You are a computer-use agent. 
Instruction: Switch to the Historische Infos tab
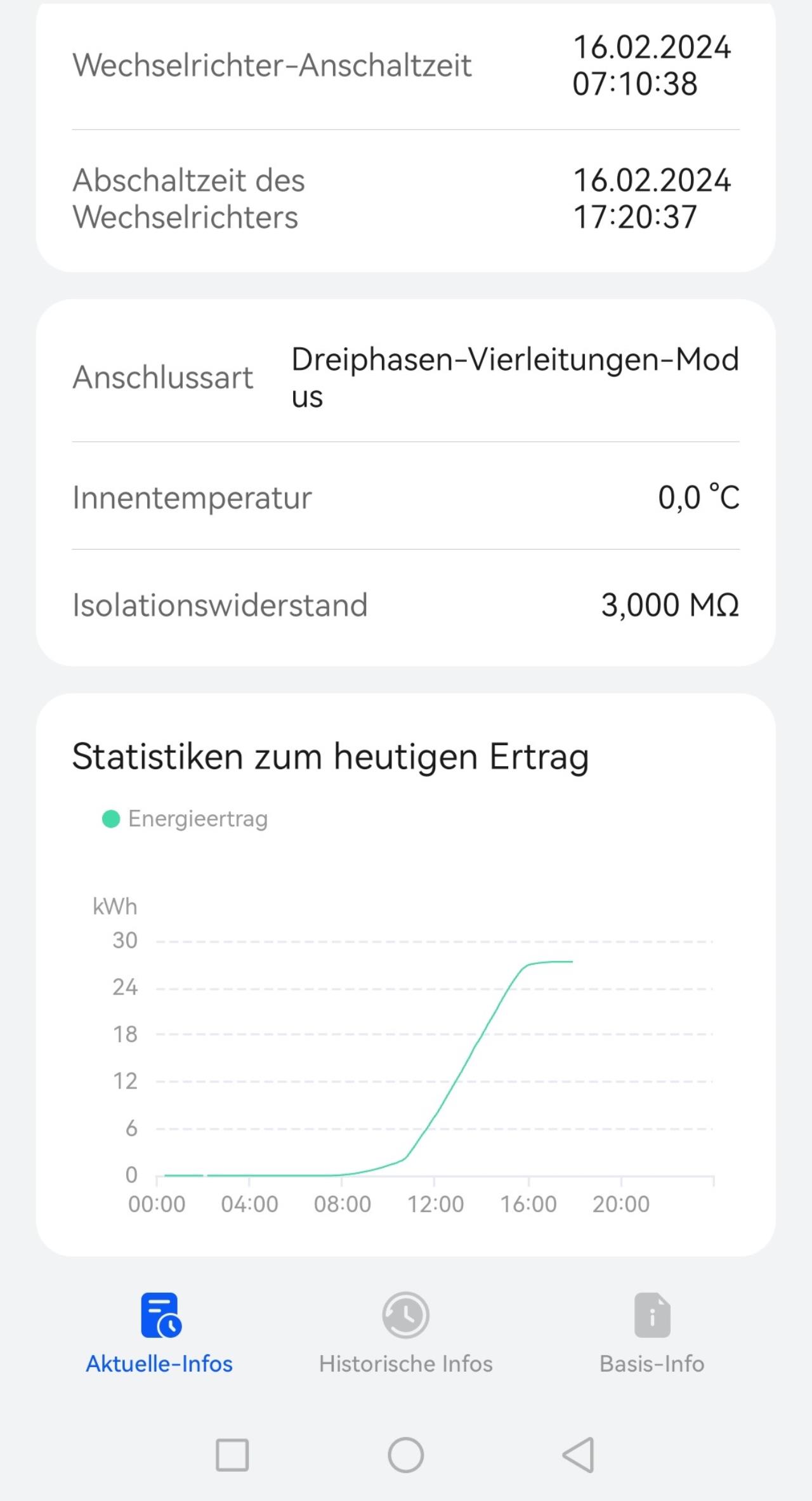coord(406,1333)
